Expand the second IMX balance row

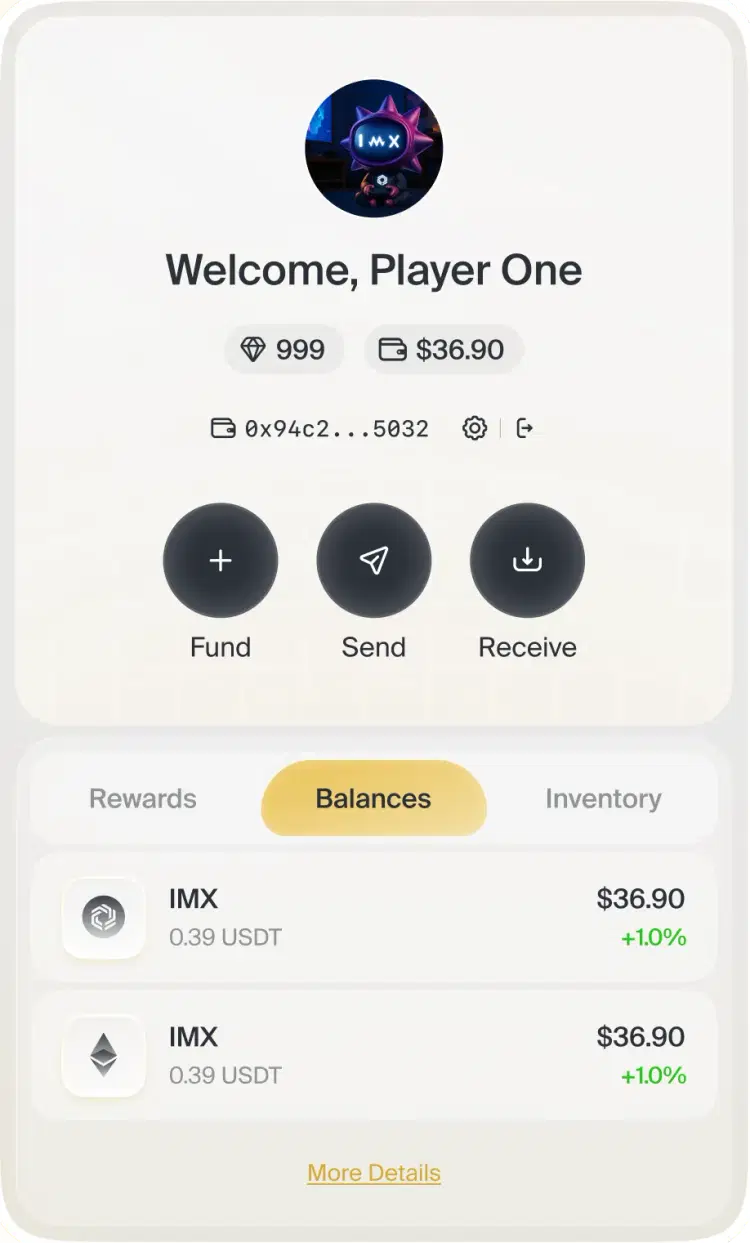374,1056
